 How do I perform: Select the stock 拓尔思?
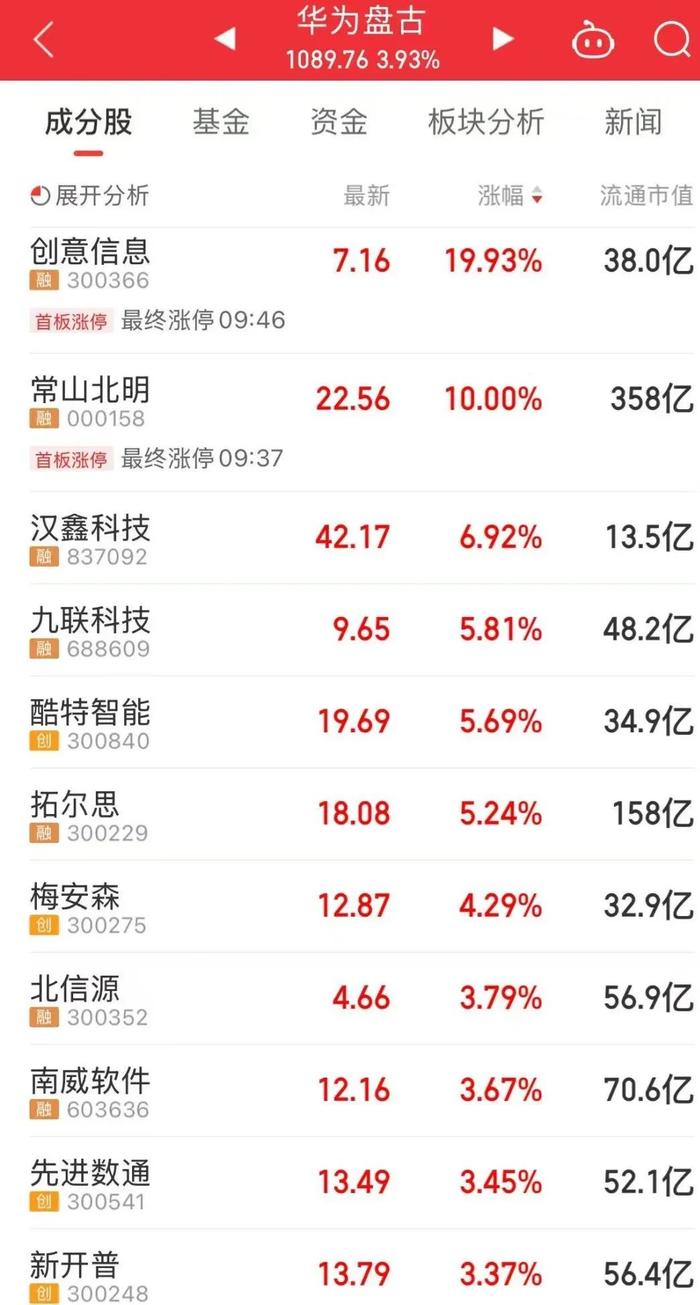(x=350, y=814)
